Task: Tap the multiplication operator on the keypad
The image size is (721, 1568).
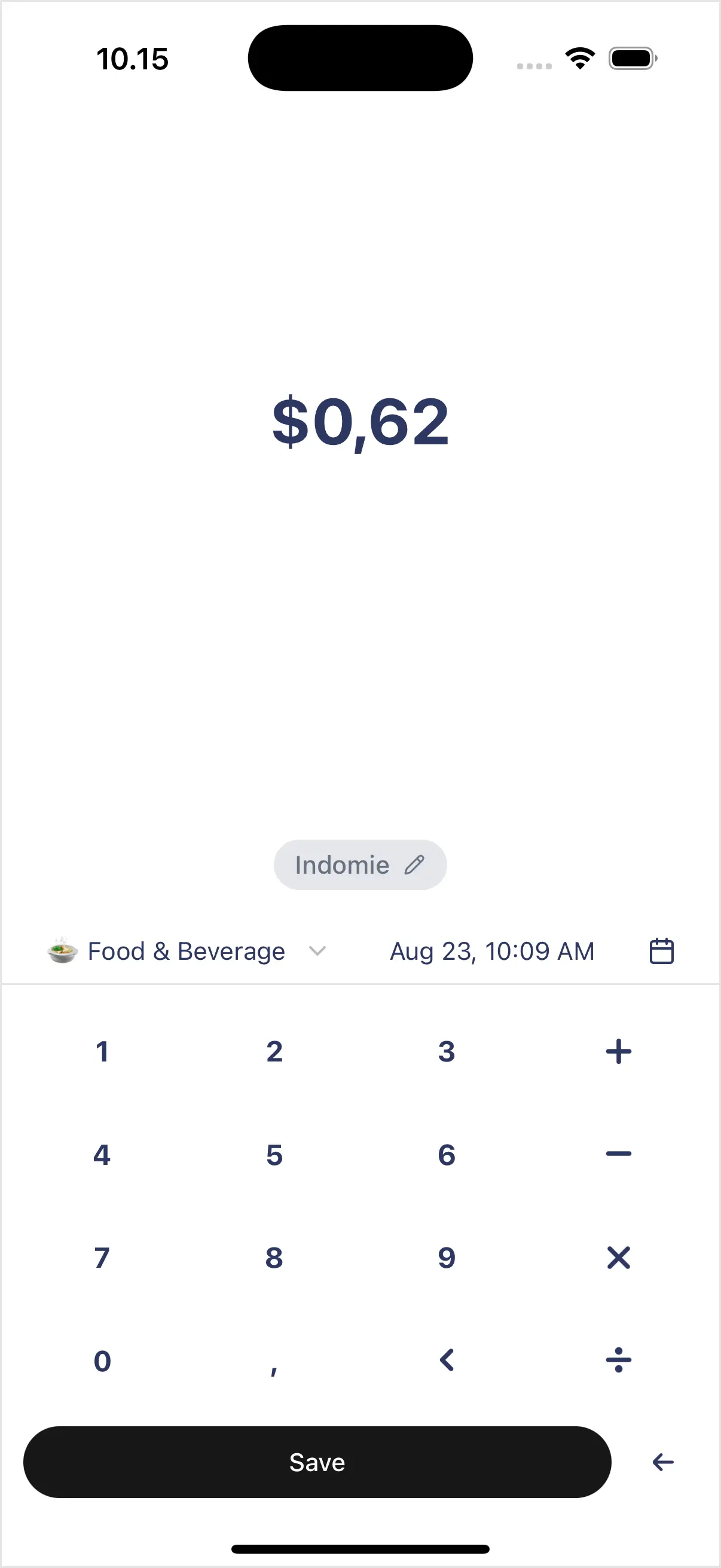Action: point(618,1257)
